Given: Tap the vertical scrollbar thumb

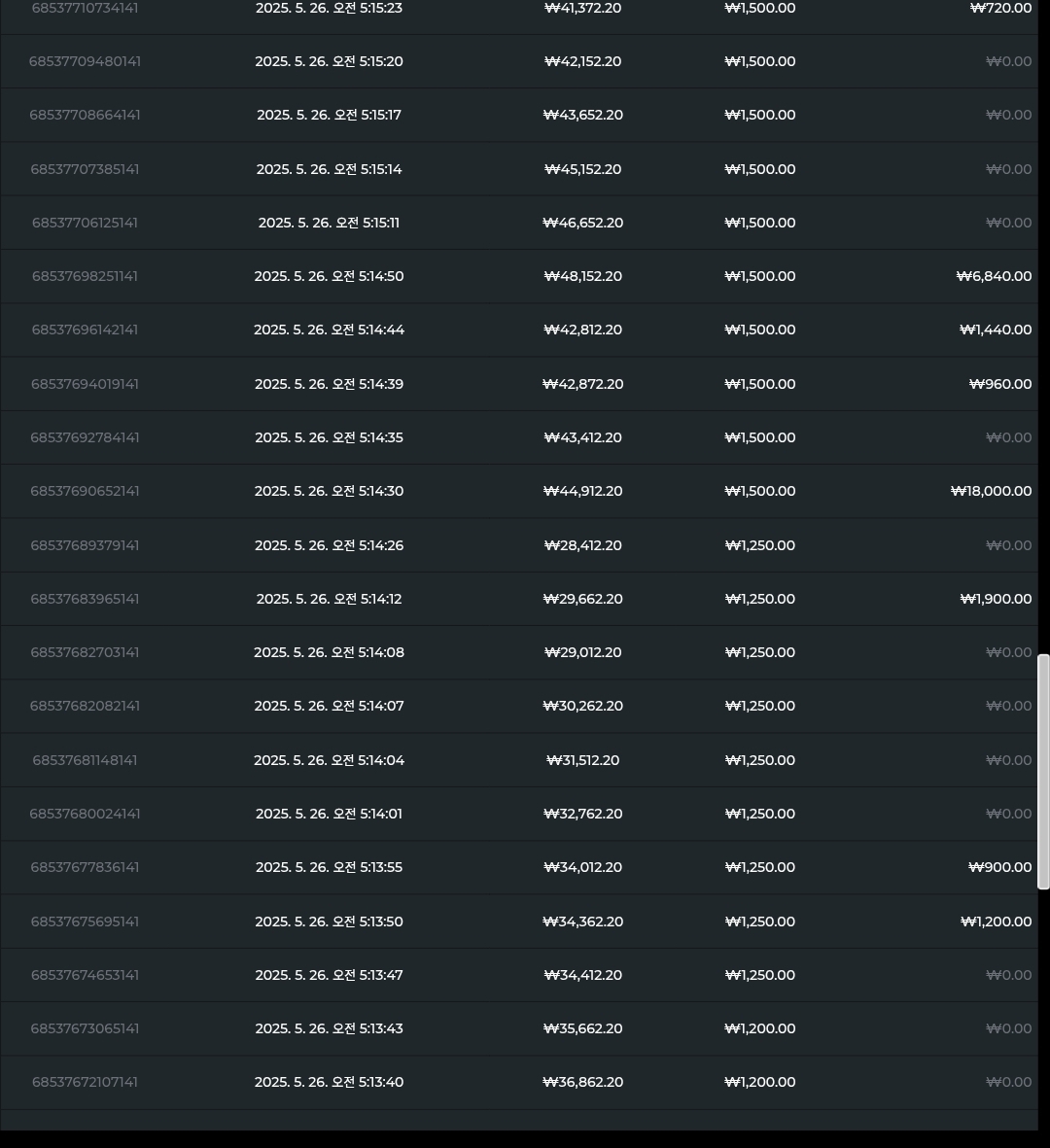Looking at the screenshot, I should point(1043,771).
